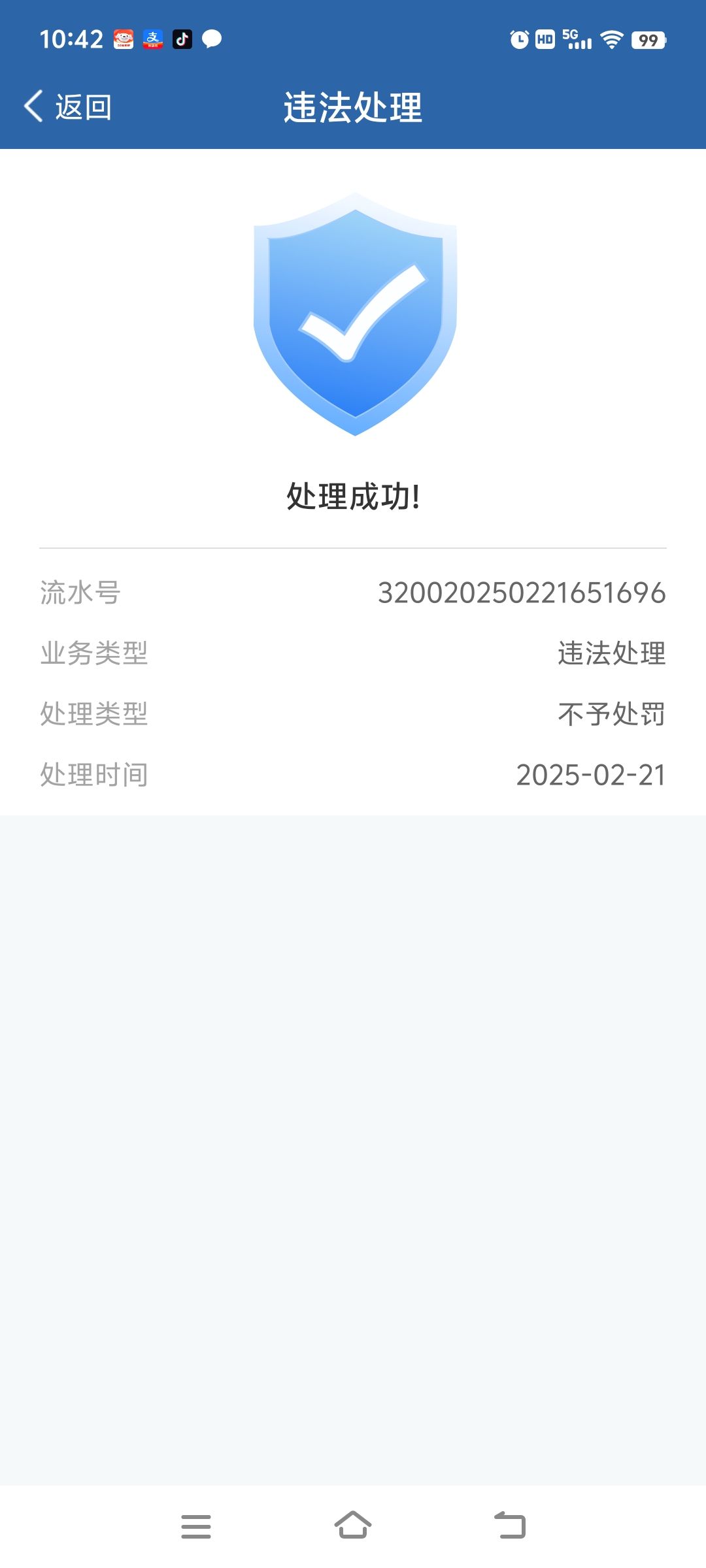Open the system recent apps menu

tap(196, 1526)
